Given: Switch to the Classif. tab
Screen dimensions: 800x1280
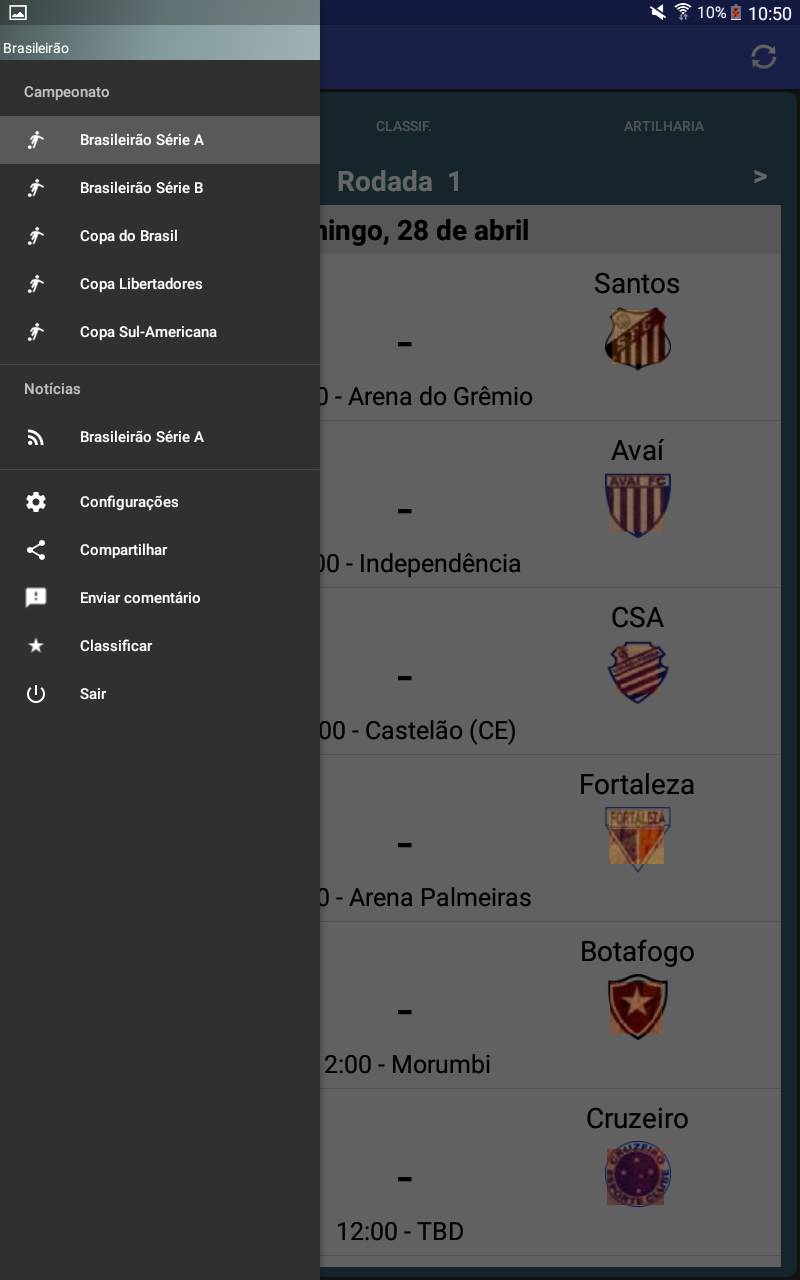Looking at the screenshot, I should click(x=404, y=126).
